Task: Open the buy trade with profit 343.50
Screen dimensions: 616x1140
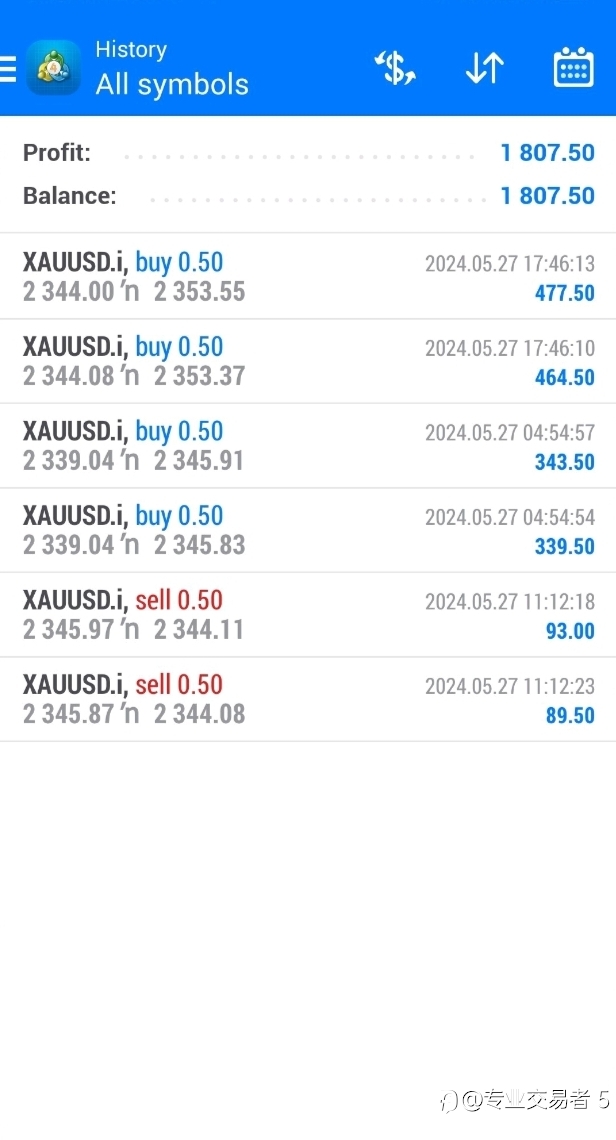Action: 308,445
